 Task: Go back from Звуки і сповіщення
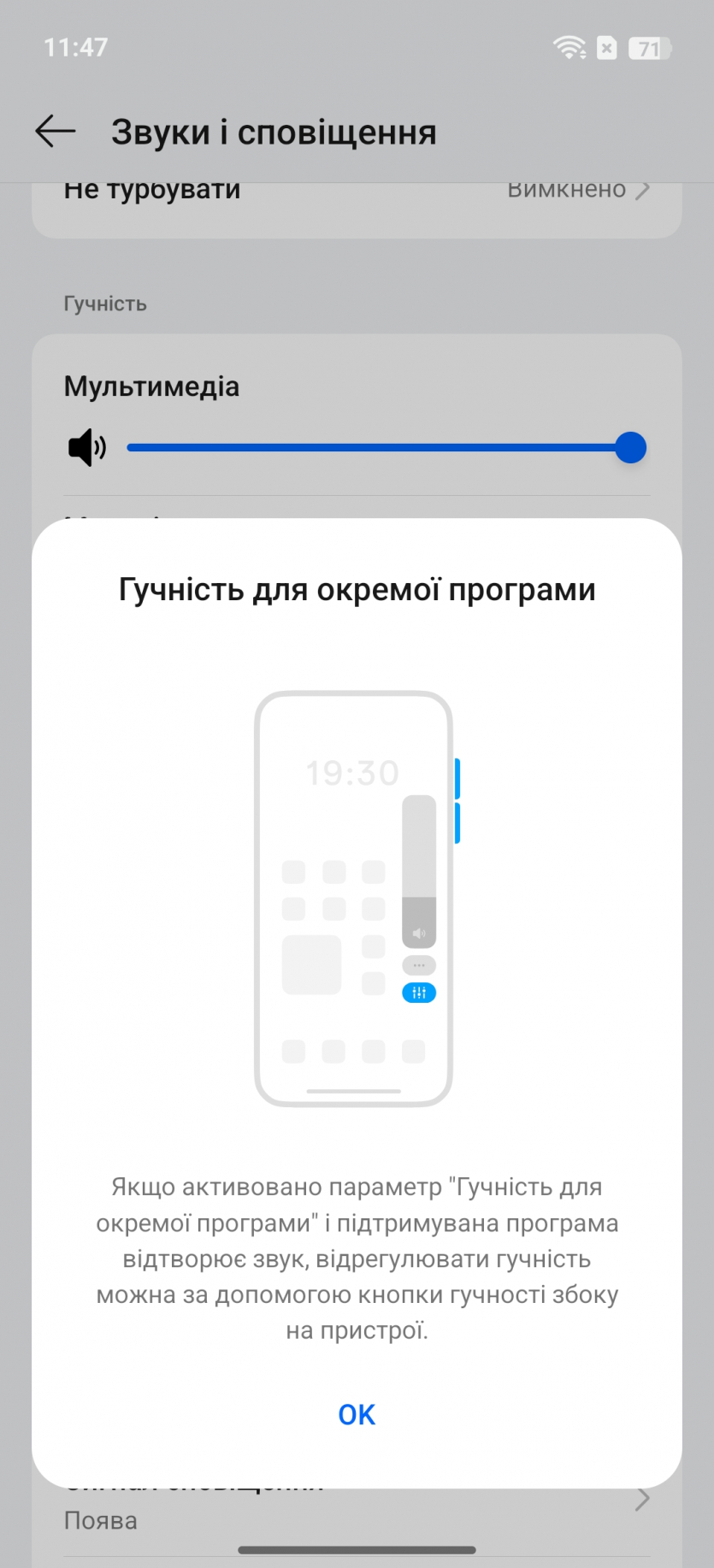(56, 132)
